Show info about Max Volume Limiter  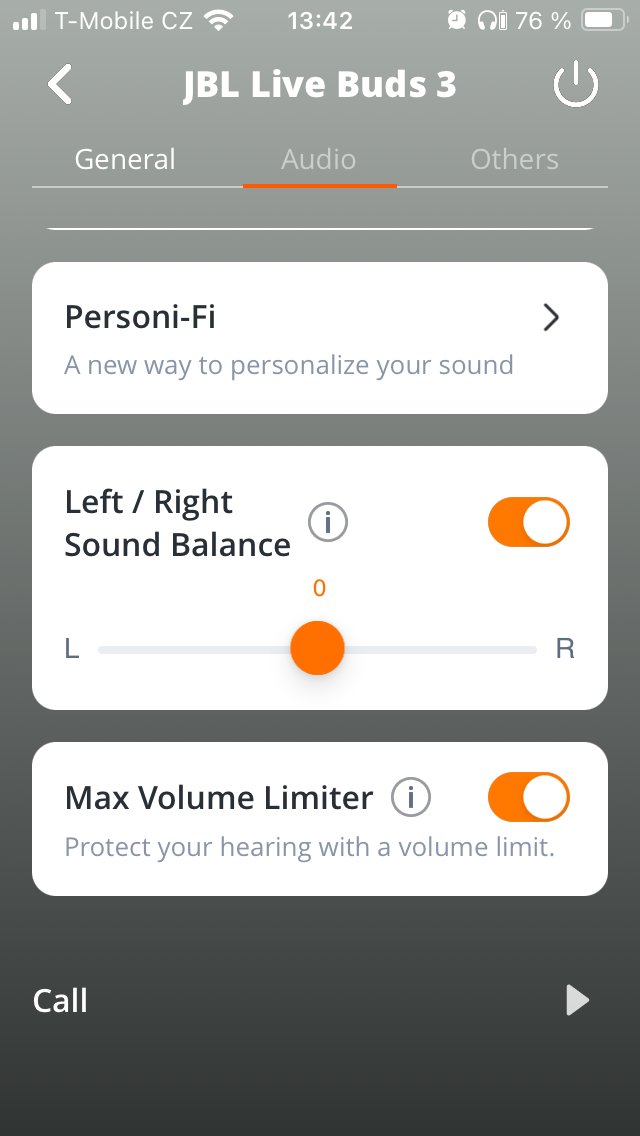410,798
